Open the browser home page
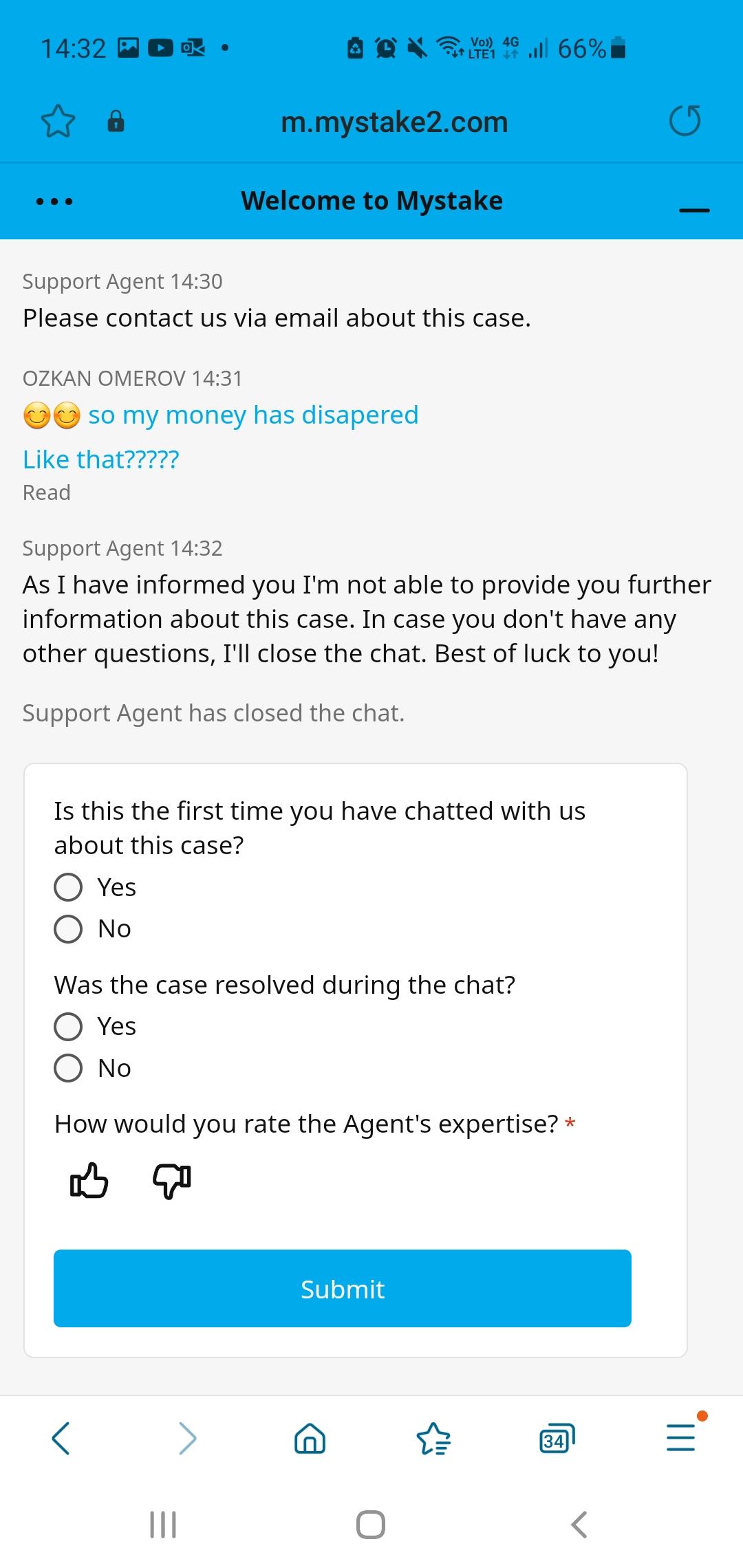 click(x=310, y=1438)
